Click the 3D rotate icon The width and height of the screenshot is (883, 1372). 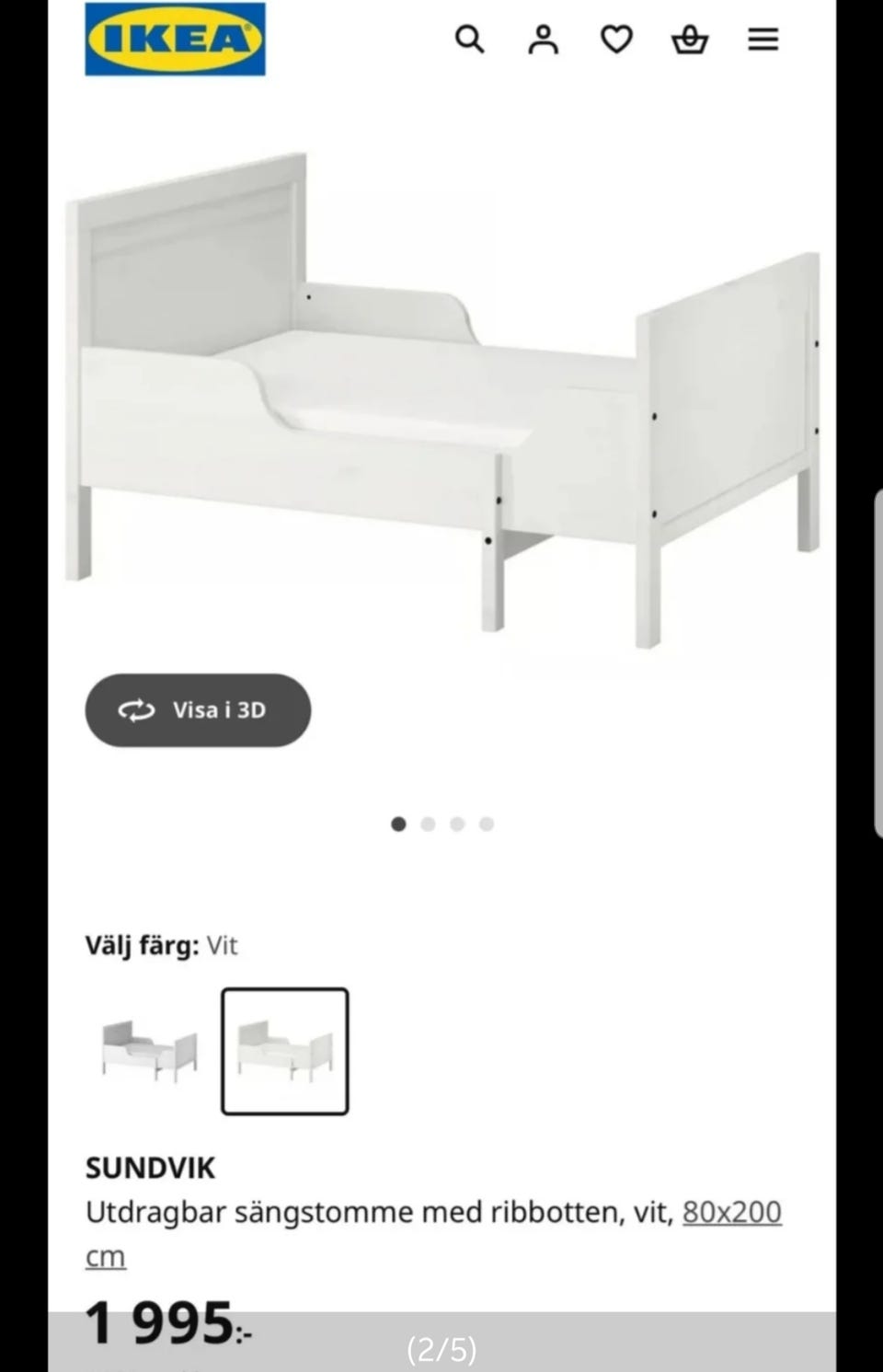(136, 709)
